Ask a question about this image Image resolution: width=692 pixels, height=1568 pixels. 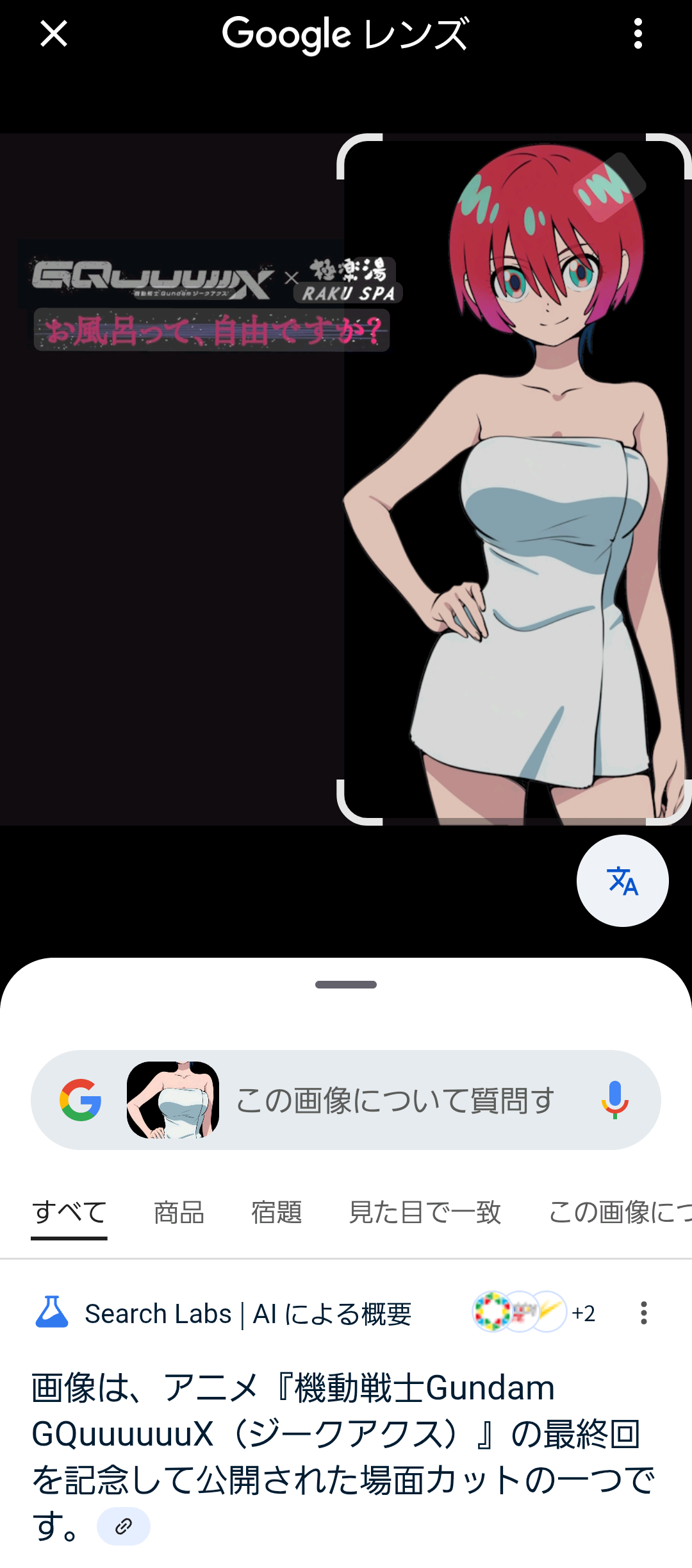pos(395,1100)
